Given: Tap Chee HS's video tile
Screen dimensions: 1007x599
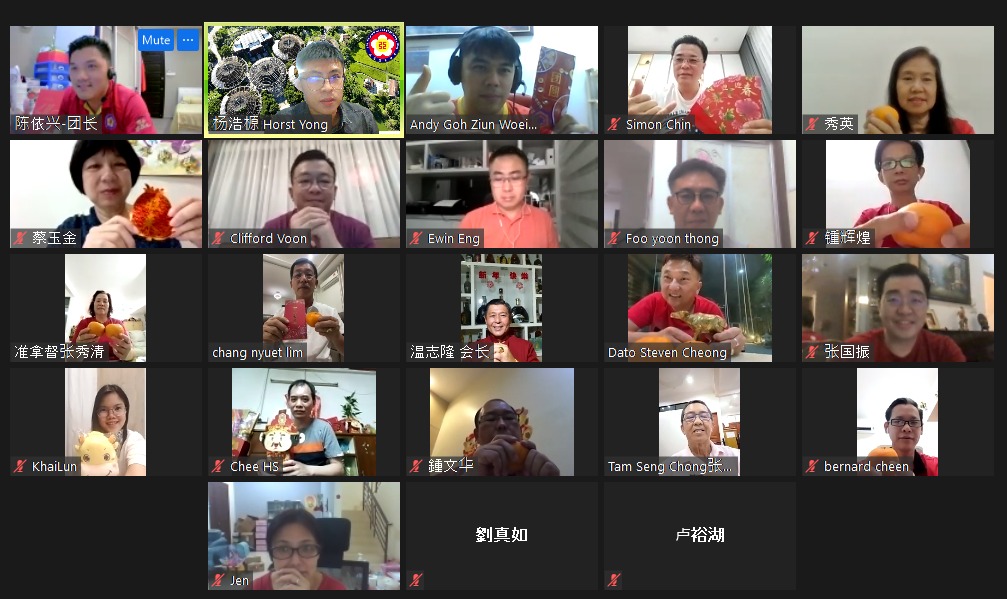Looking at the screenshot, I should (304, 422).
